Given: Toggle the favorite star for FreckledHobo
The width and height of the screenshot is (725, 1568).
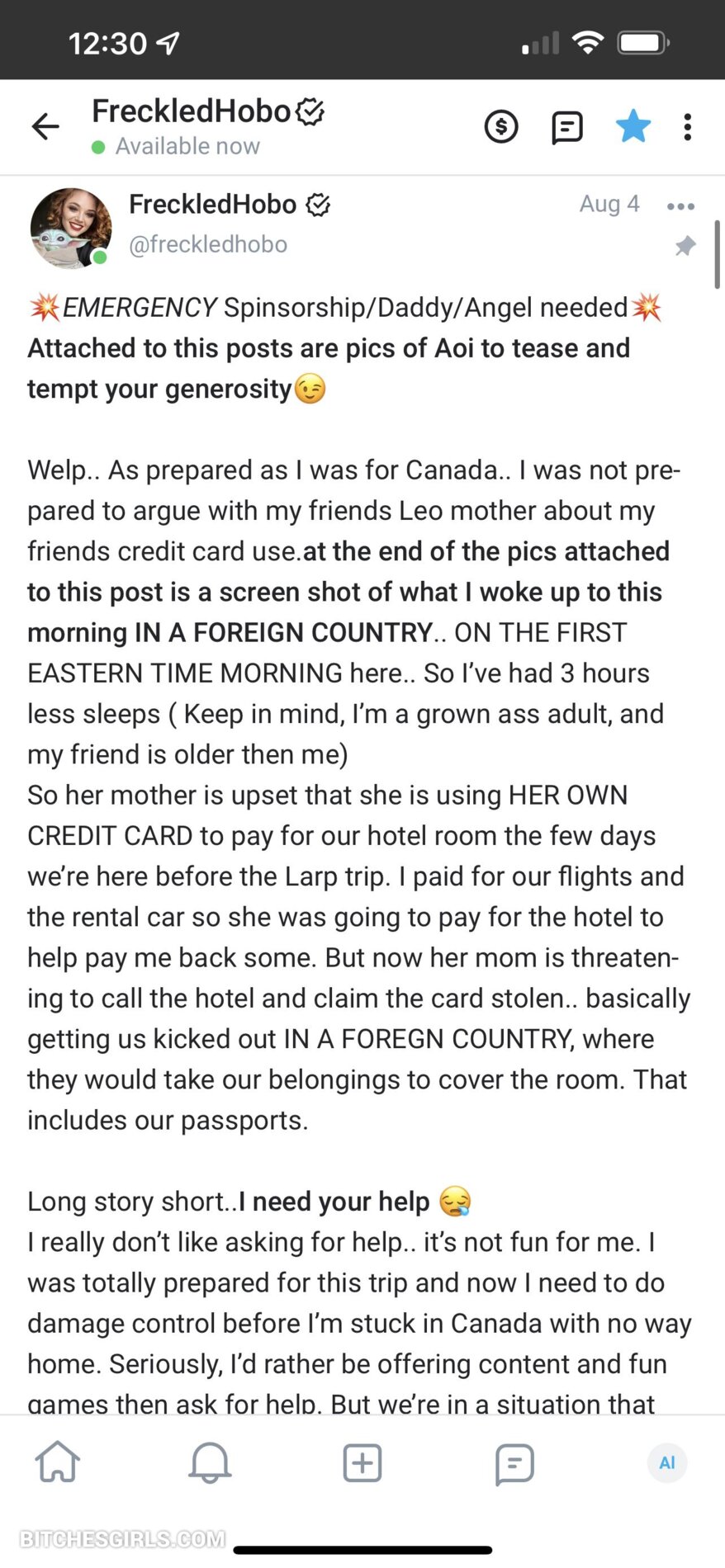Looking at the screenshot, I should click(633, 126).
